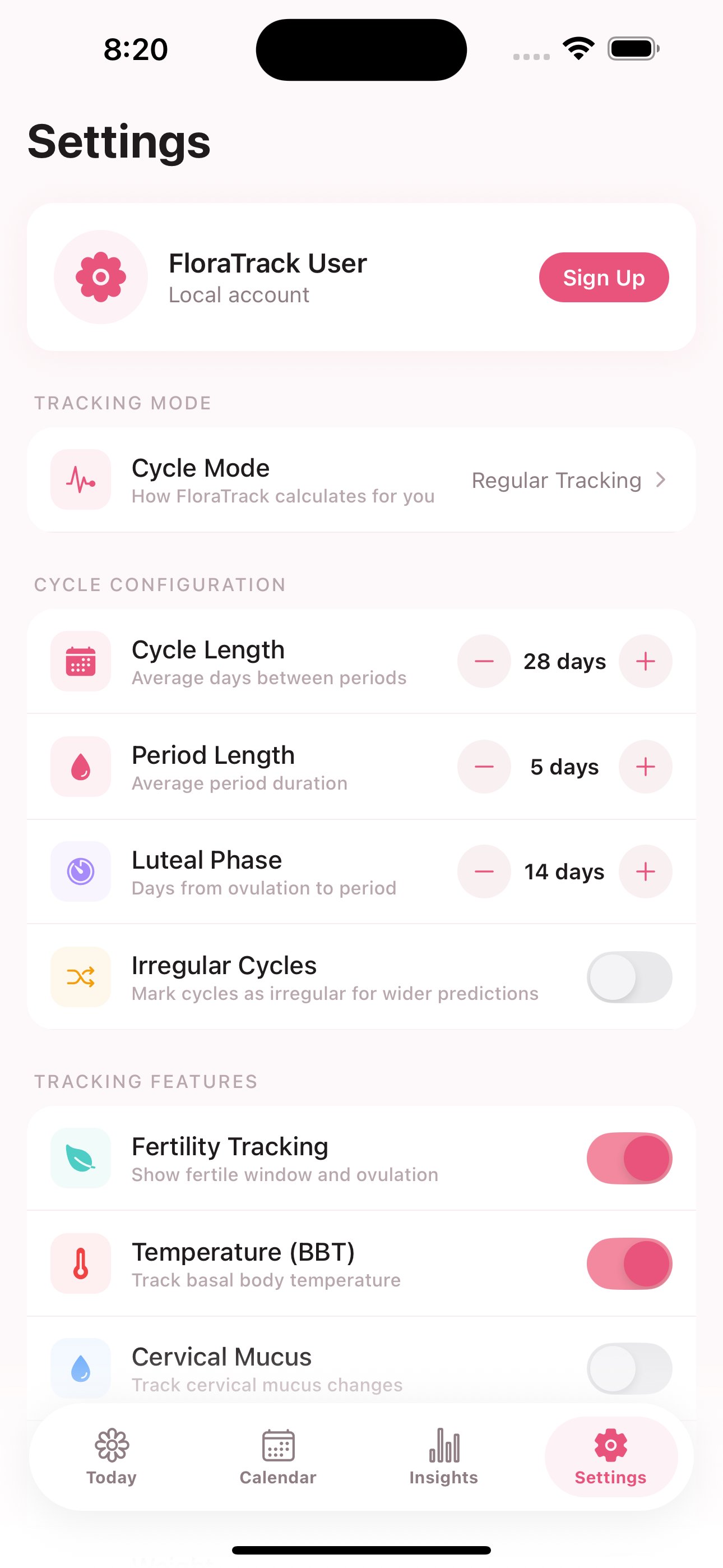Turn off Fertility Tracking
The width and height of the screenshot is (723, 1568).
(x=629, y=1157)
